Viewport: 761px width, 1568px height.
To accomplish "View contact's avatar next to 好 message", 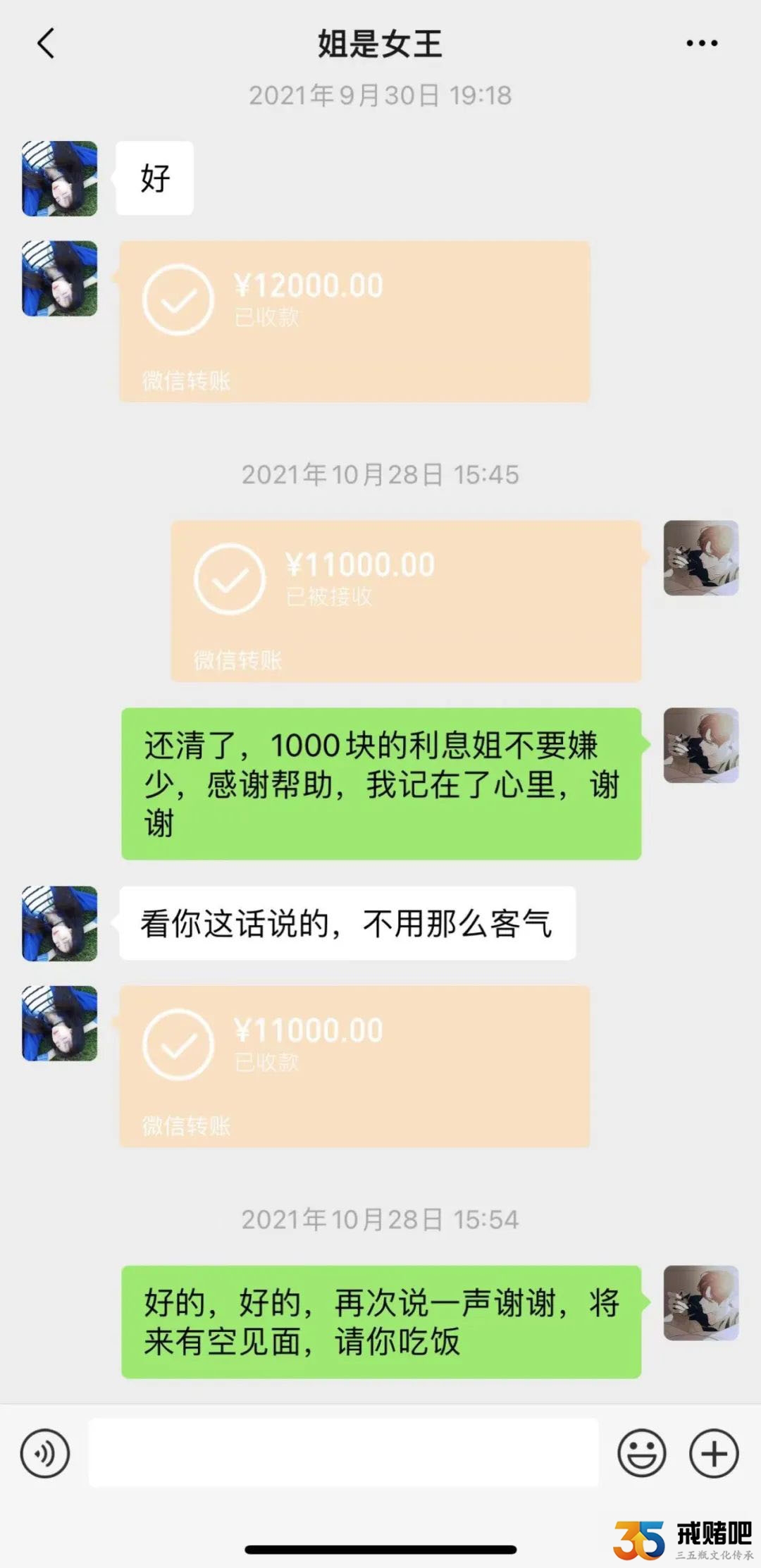I will click(x=60, y=178).
